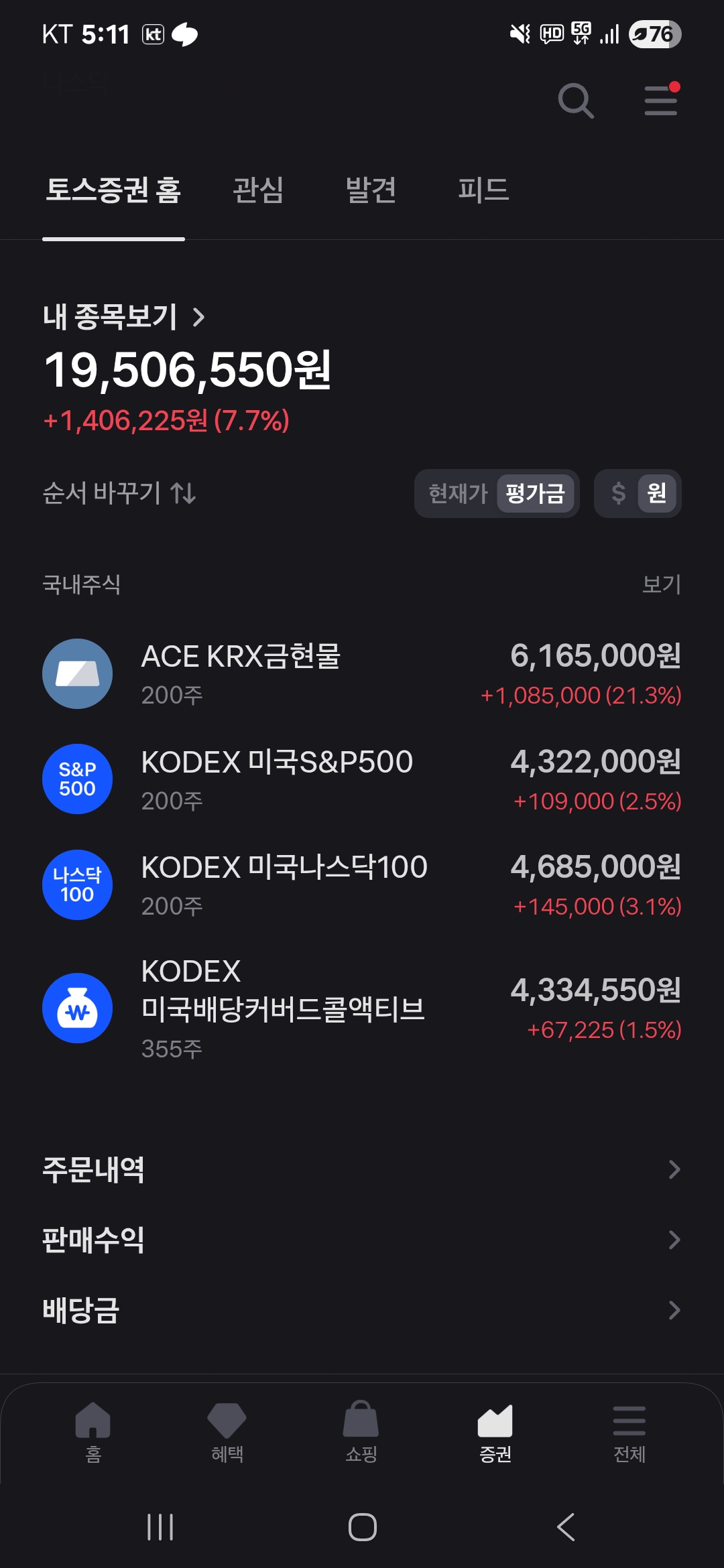
Task: Open KODEX 미국배당커버드콜액티브 holding
Action: coord(362,1008)
